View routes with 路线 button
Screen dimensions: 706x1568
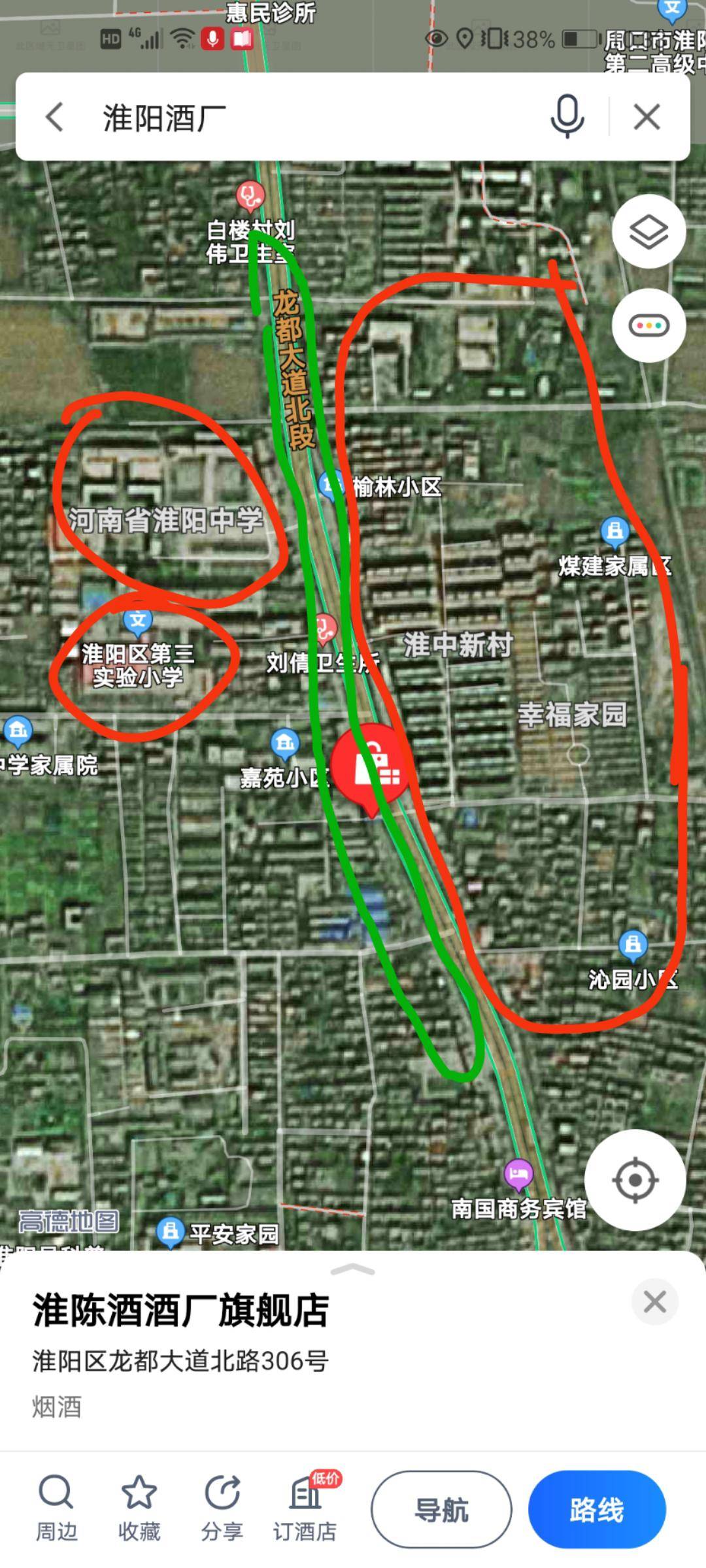(x=596, y=1510)
